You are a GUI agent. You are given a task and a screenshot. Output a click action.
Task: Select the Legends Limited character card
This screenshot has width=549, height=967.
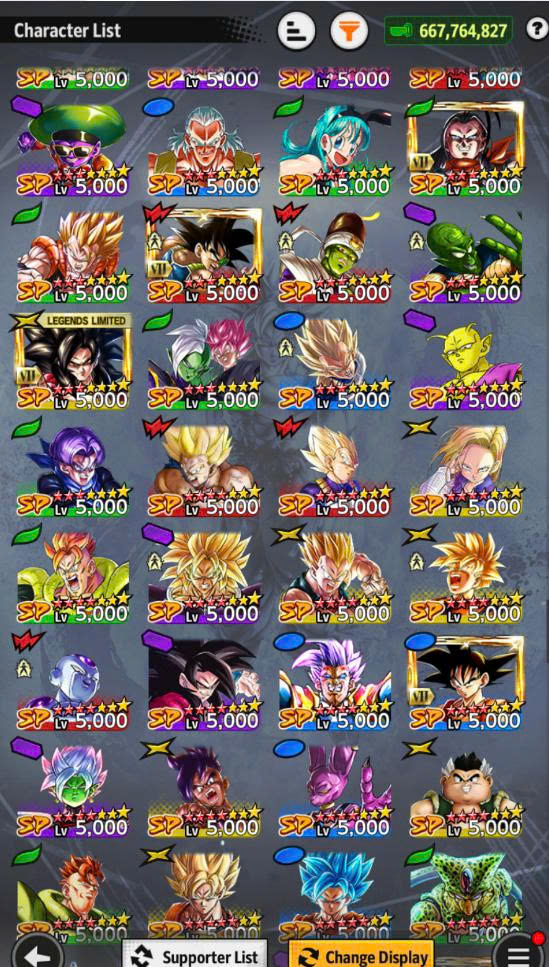73,362
